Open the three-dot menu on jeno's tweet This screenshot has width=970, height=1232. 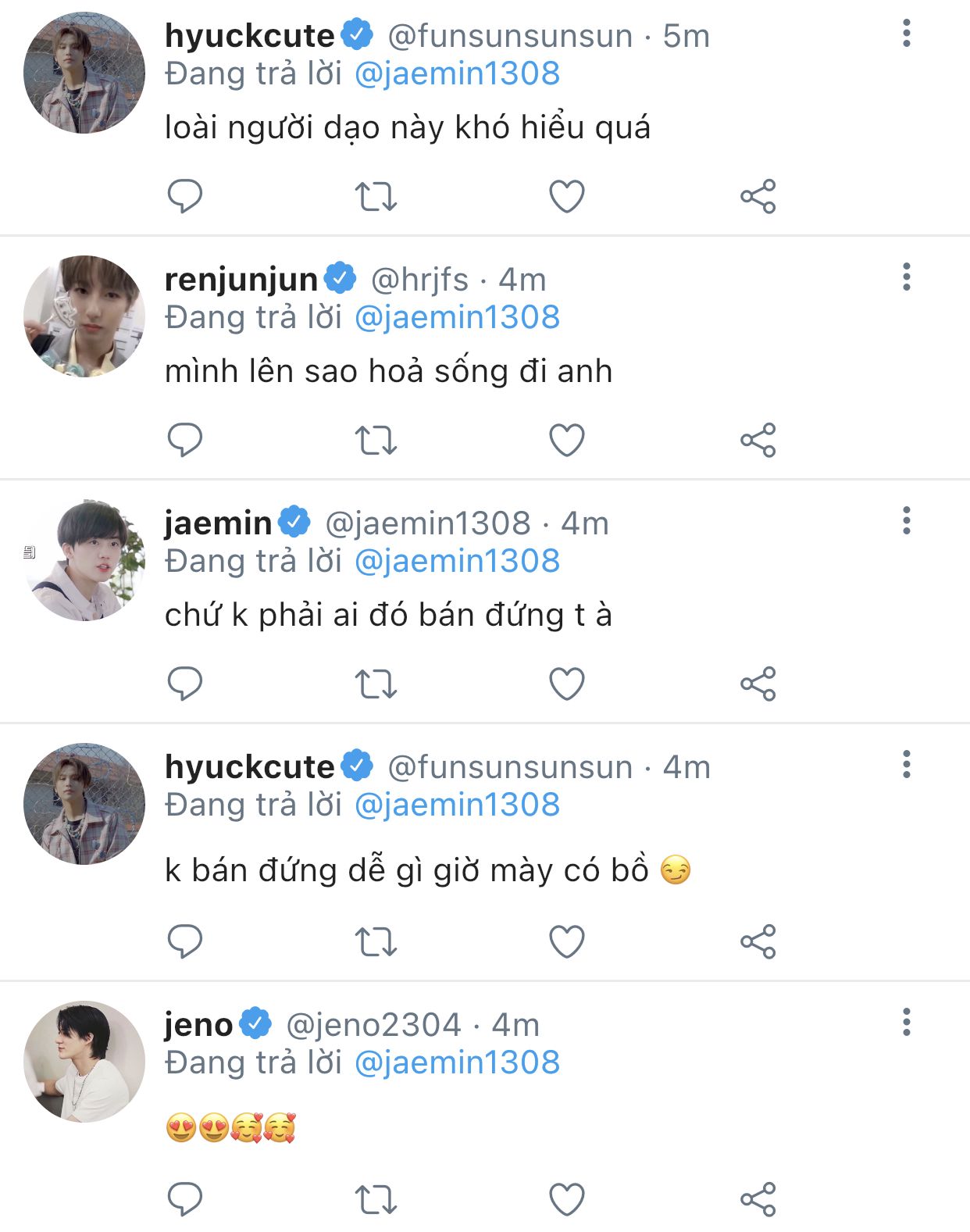click(x=906, y=1023)
